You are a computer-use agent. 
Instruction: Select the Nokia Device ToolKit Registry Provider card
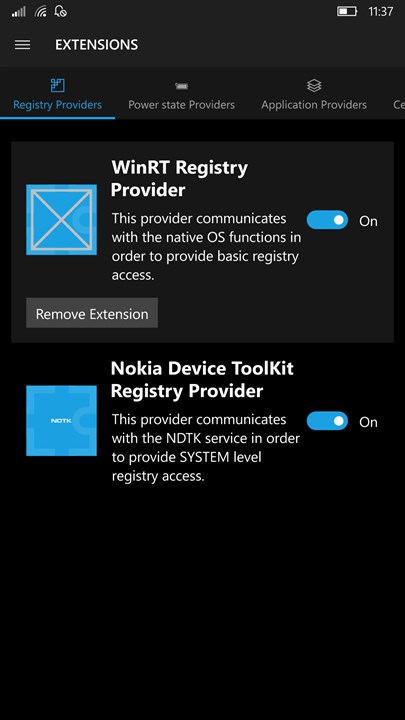coord(202,421)
